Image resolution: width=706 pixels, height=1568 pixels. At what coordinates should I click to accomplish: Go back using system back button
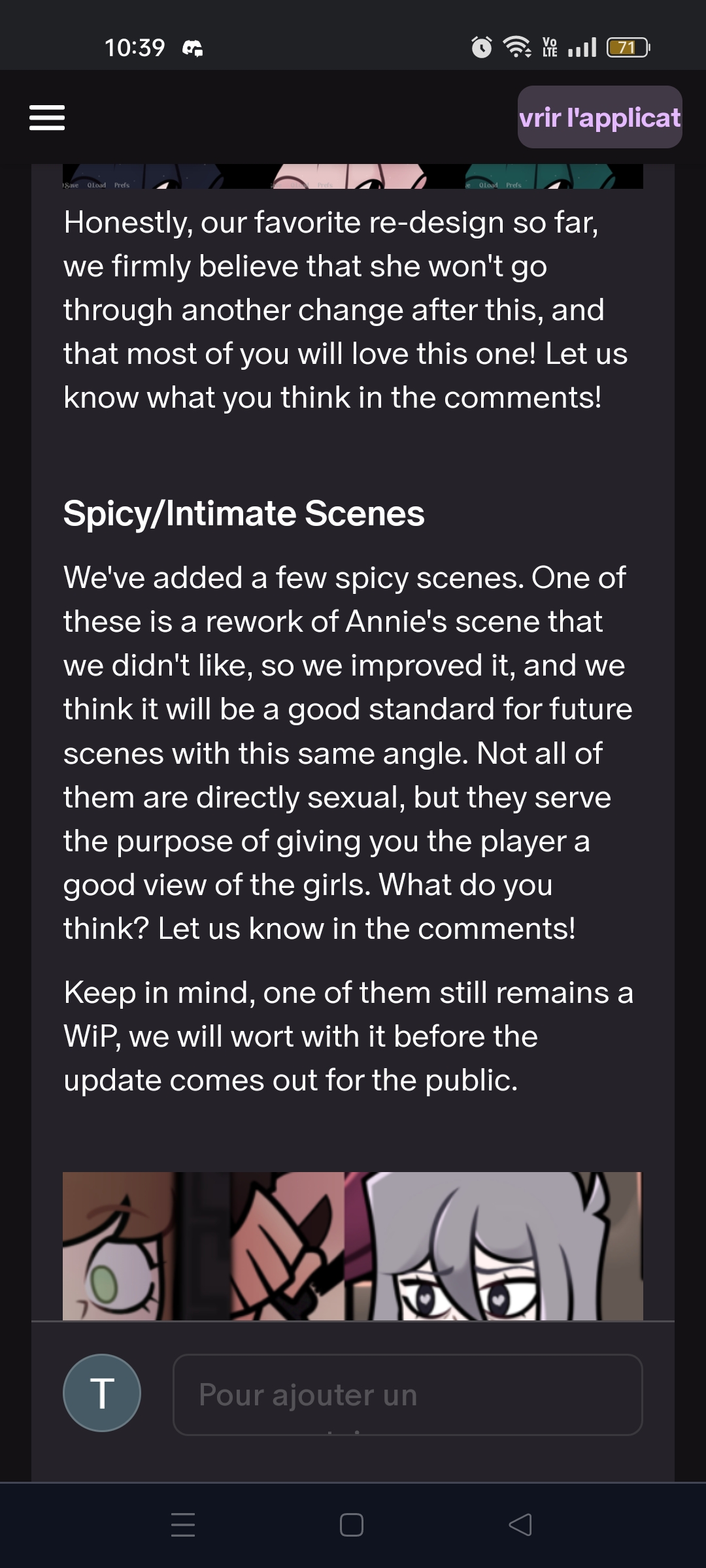point(520,1525)
